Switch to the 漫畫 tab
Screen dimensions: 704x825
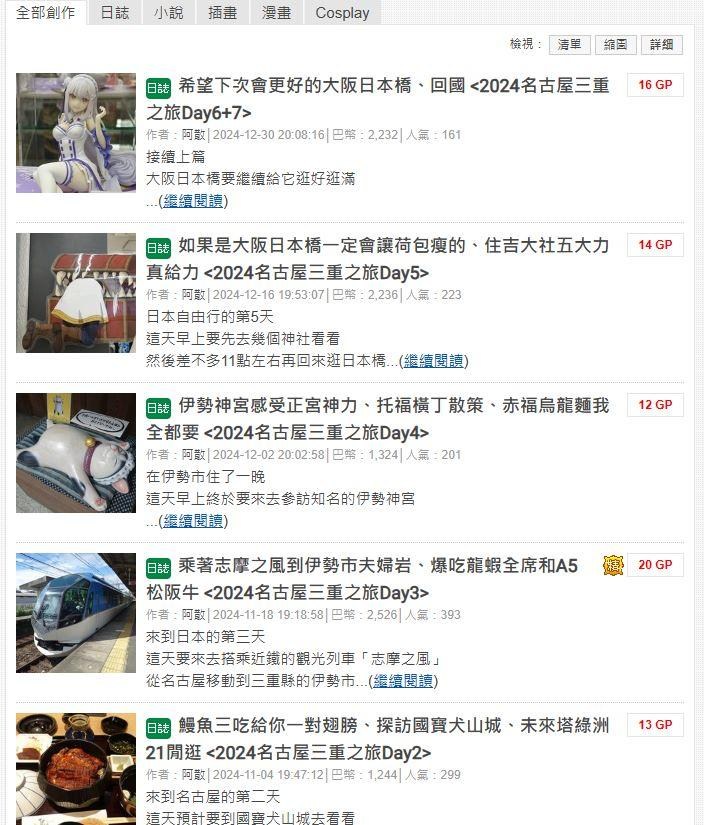tap(276, 13)
